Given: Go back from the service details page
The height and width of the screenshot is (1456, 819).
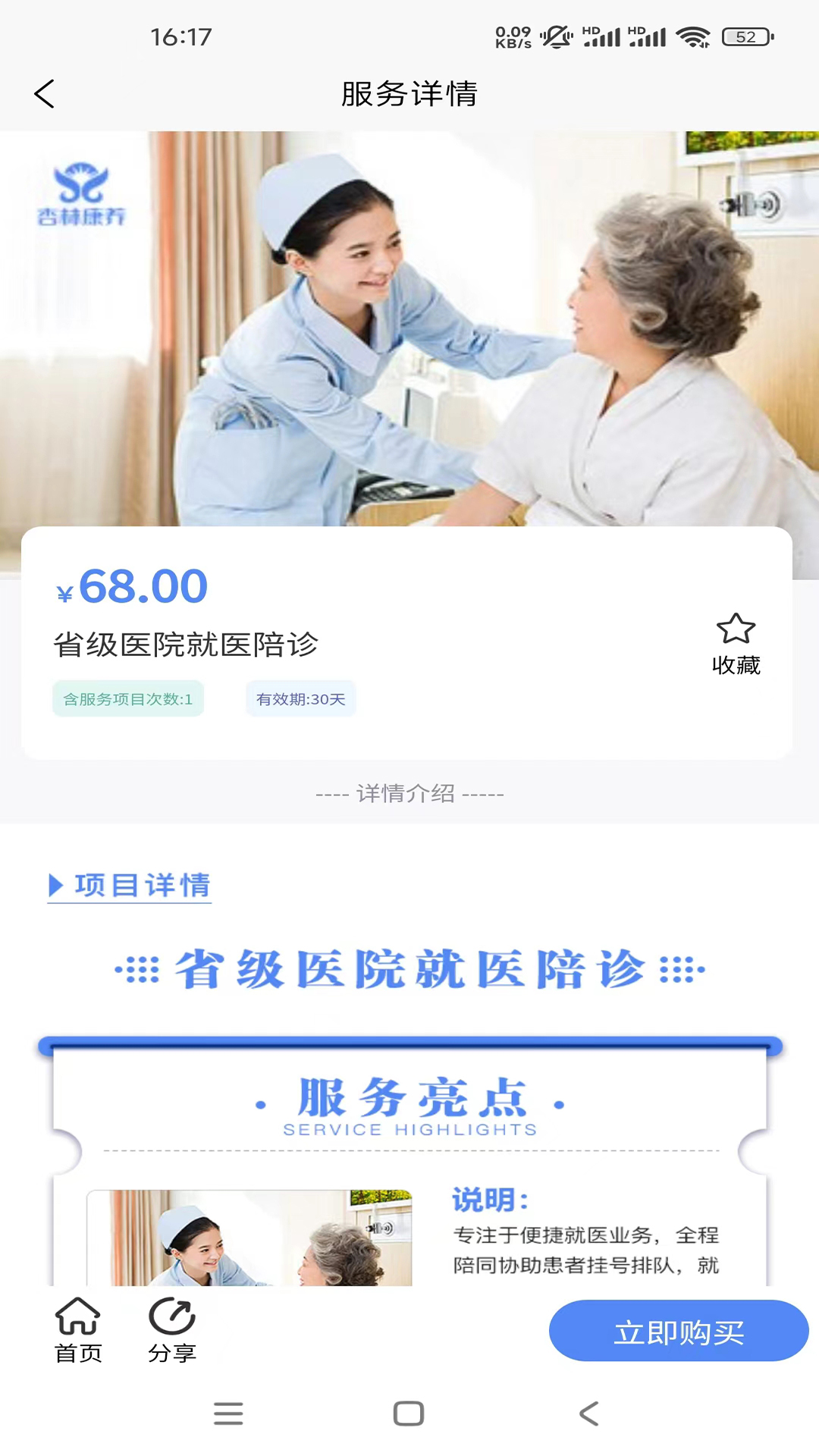Looking at the screenshot, I should pyautogui.click(x=45, y=94).
